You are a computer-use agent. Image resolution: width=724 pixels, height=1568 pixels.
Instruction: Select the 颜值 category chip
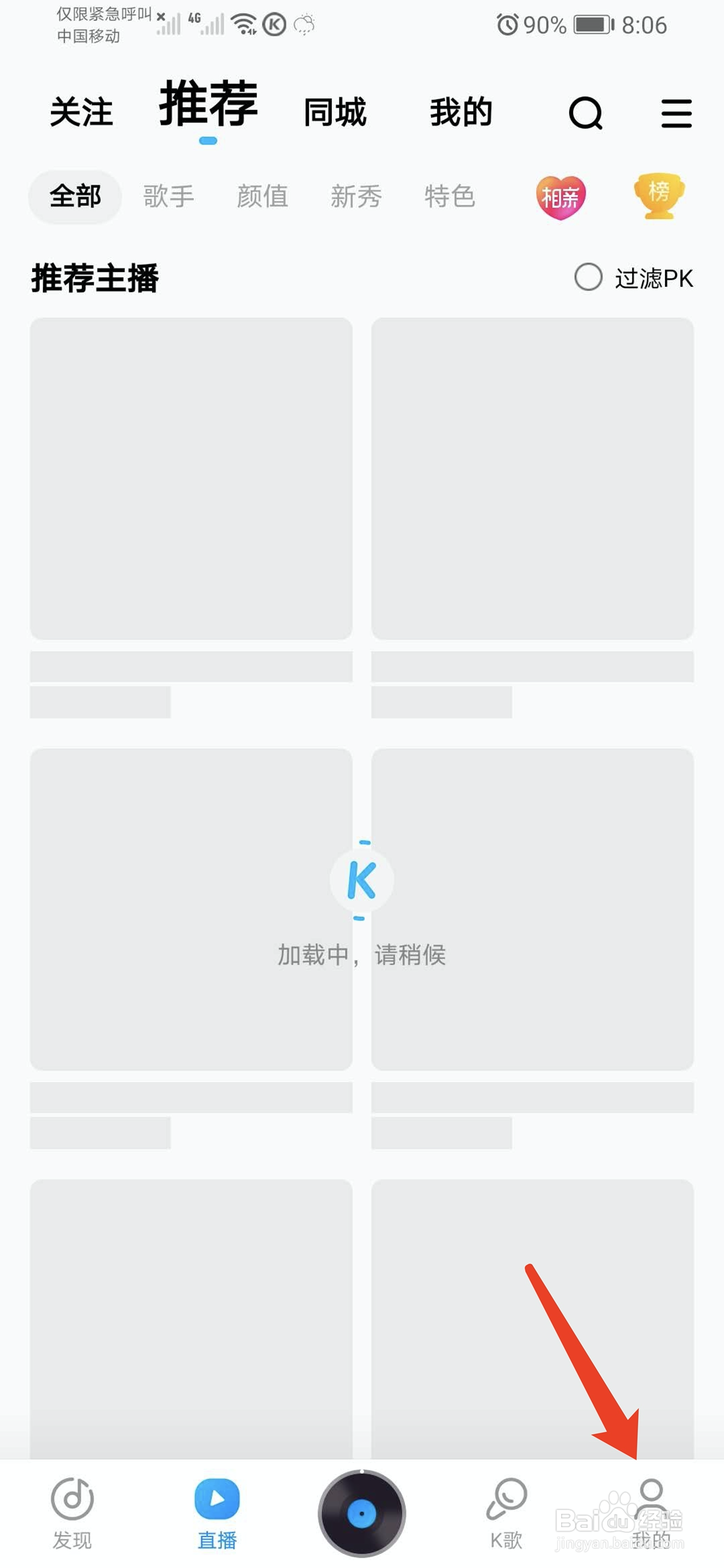(263, 196)
